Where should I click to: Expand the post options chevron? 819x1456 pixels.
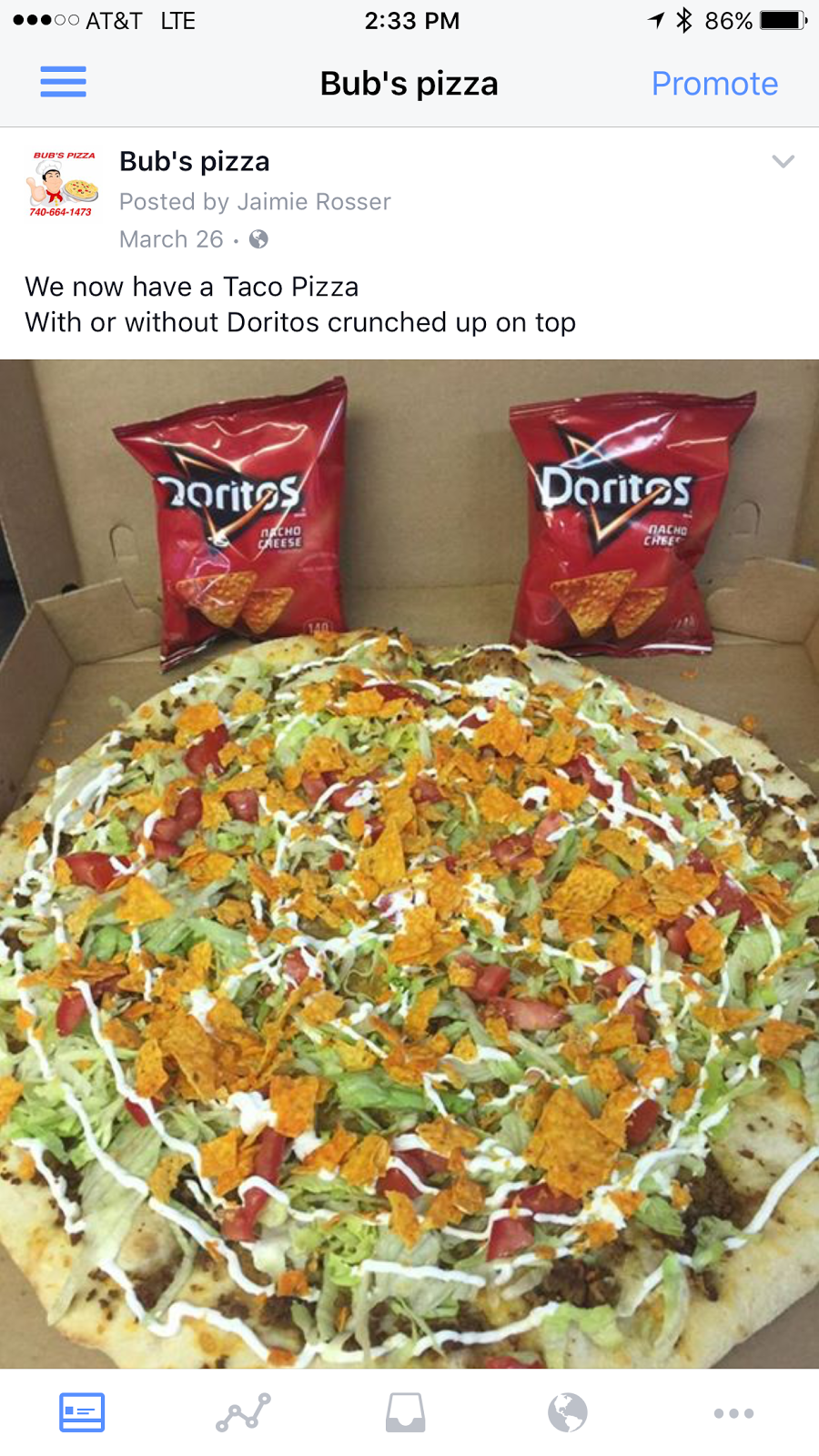(783, 162)
